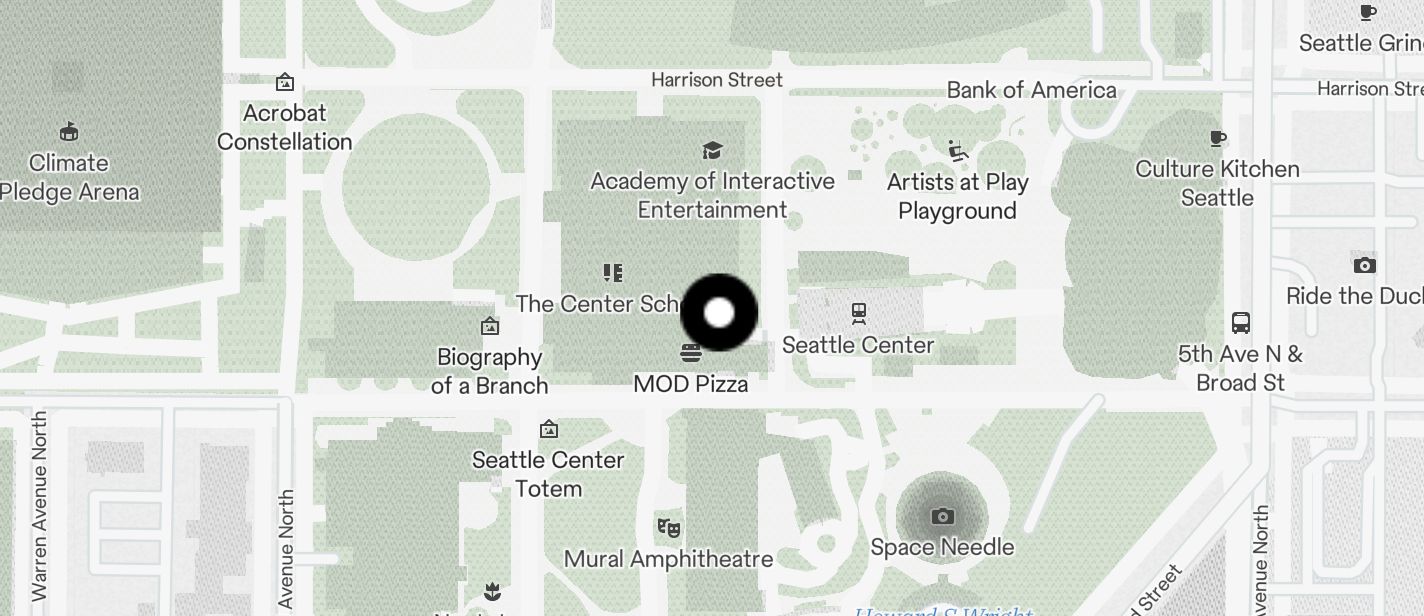Tap the Biography of a Branch marker
Image resolution: width=1424 pixels, height=616 pixels.
pyautogui.click(x=490, y=326)
